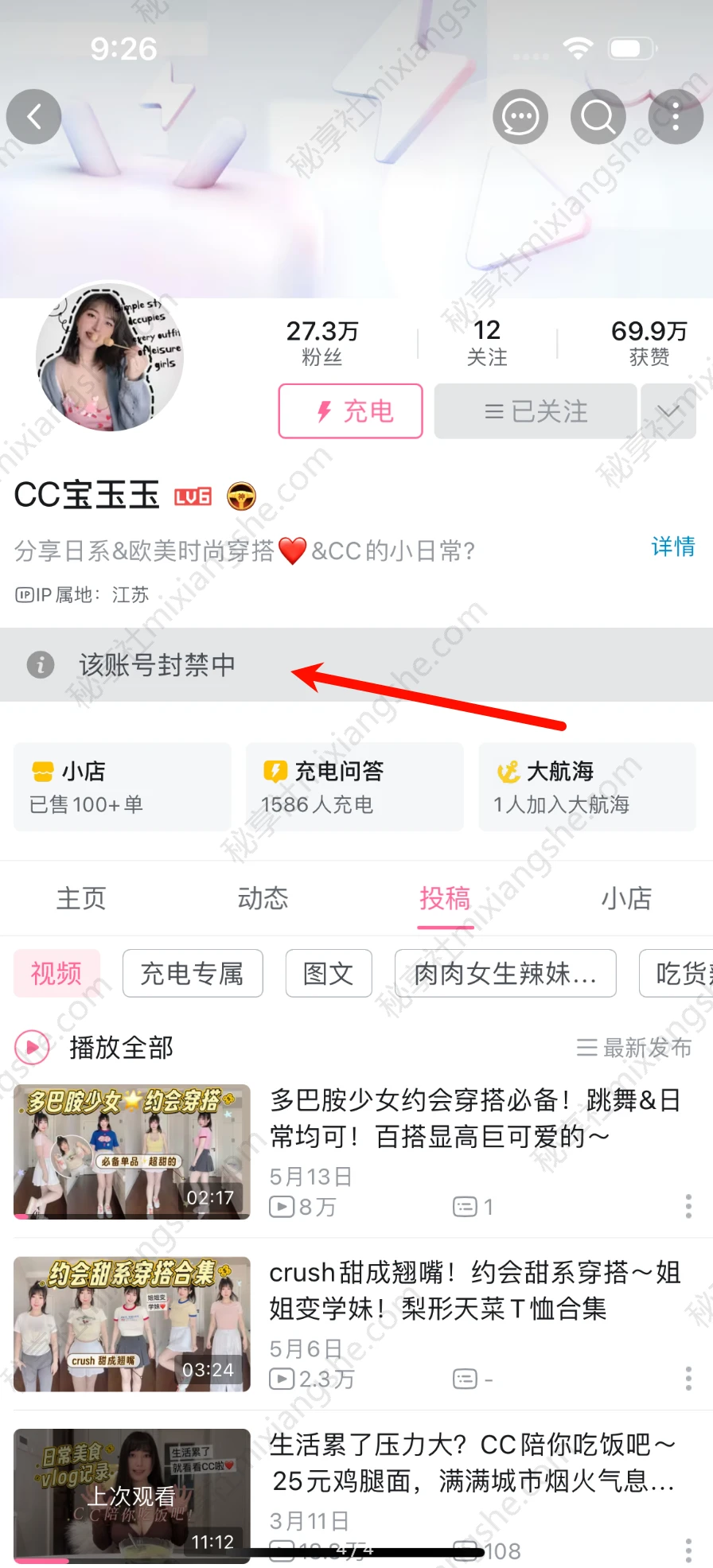The height and width of the screenshot is (1568, 713).
Task: Change sort order via 最新发布
Action: click(634, 1048)
